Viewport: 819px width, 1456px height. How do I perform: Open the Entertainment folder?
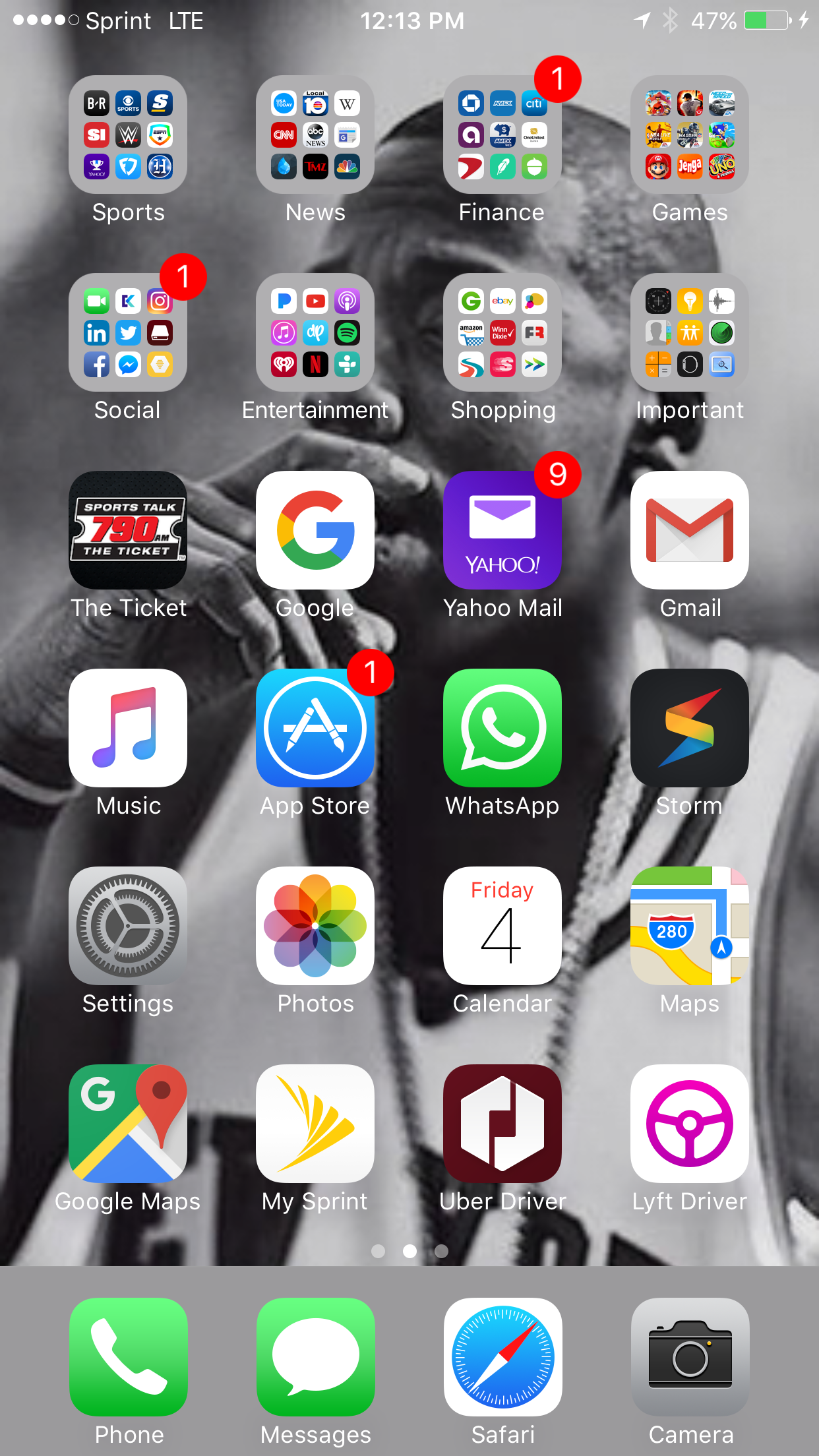pyautogui.click(x=315, y=332)
